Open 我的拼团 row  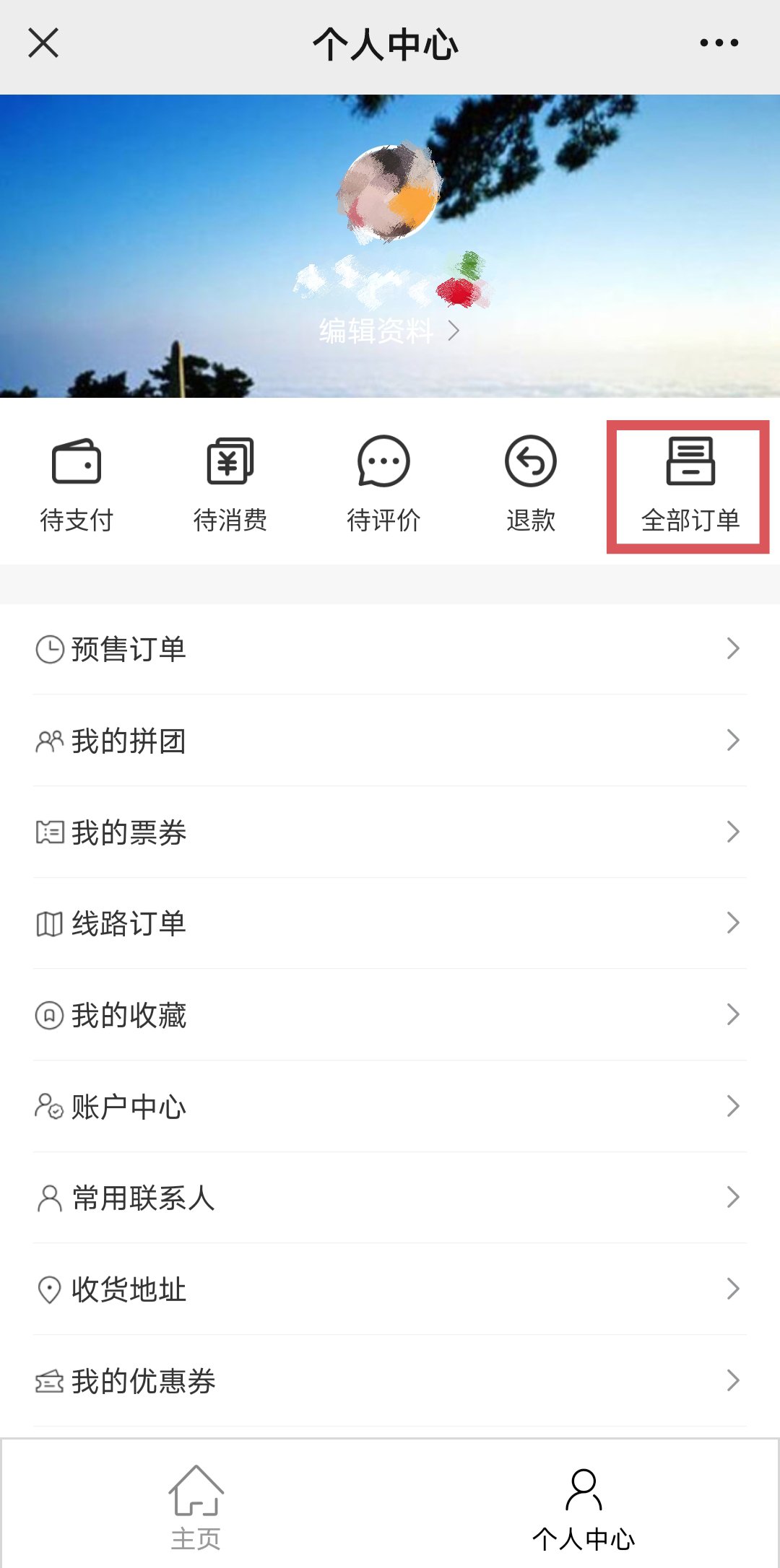point(390,741)
